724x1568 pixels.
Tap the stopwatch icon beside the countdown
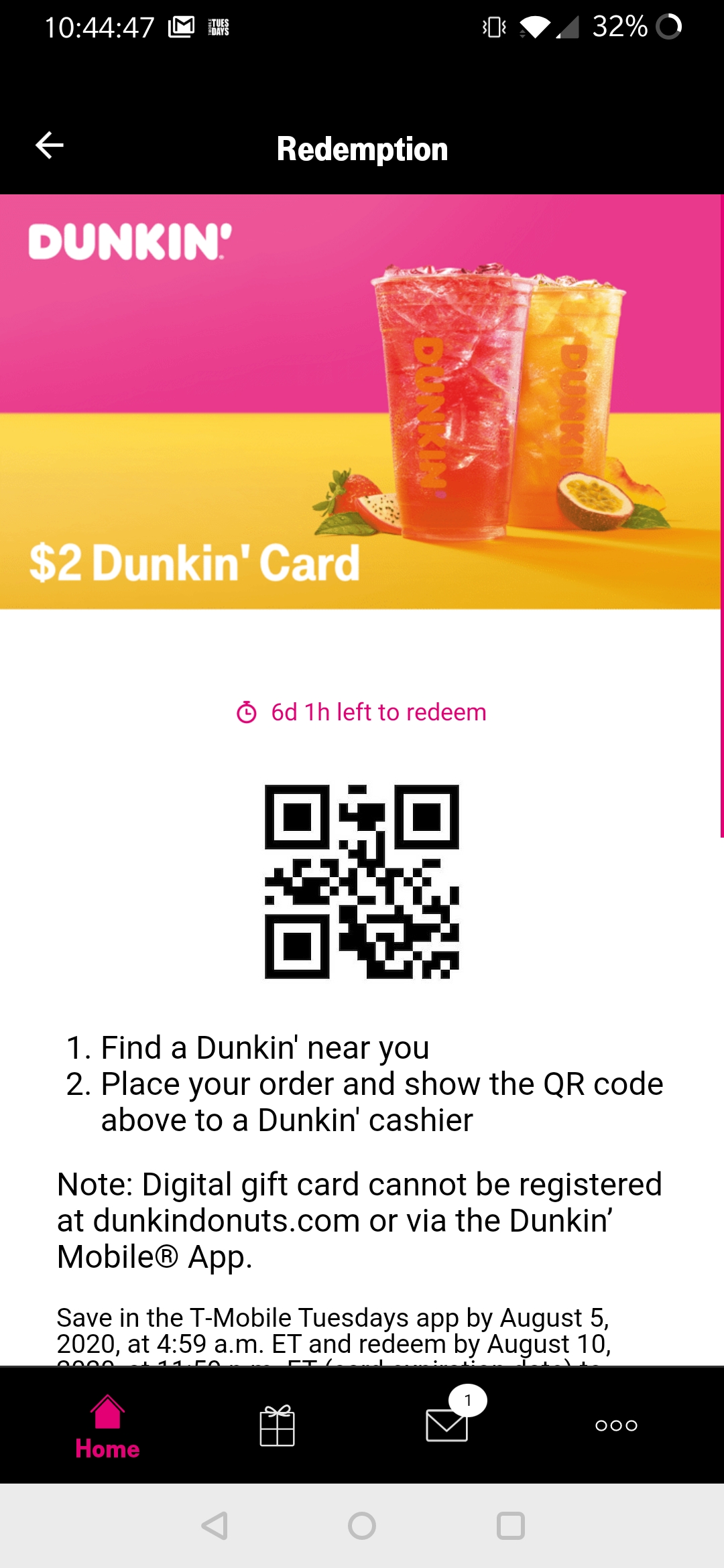tap(247, 712)
